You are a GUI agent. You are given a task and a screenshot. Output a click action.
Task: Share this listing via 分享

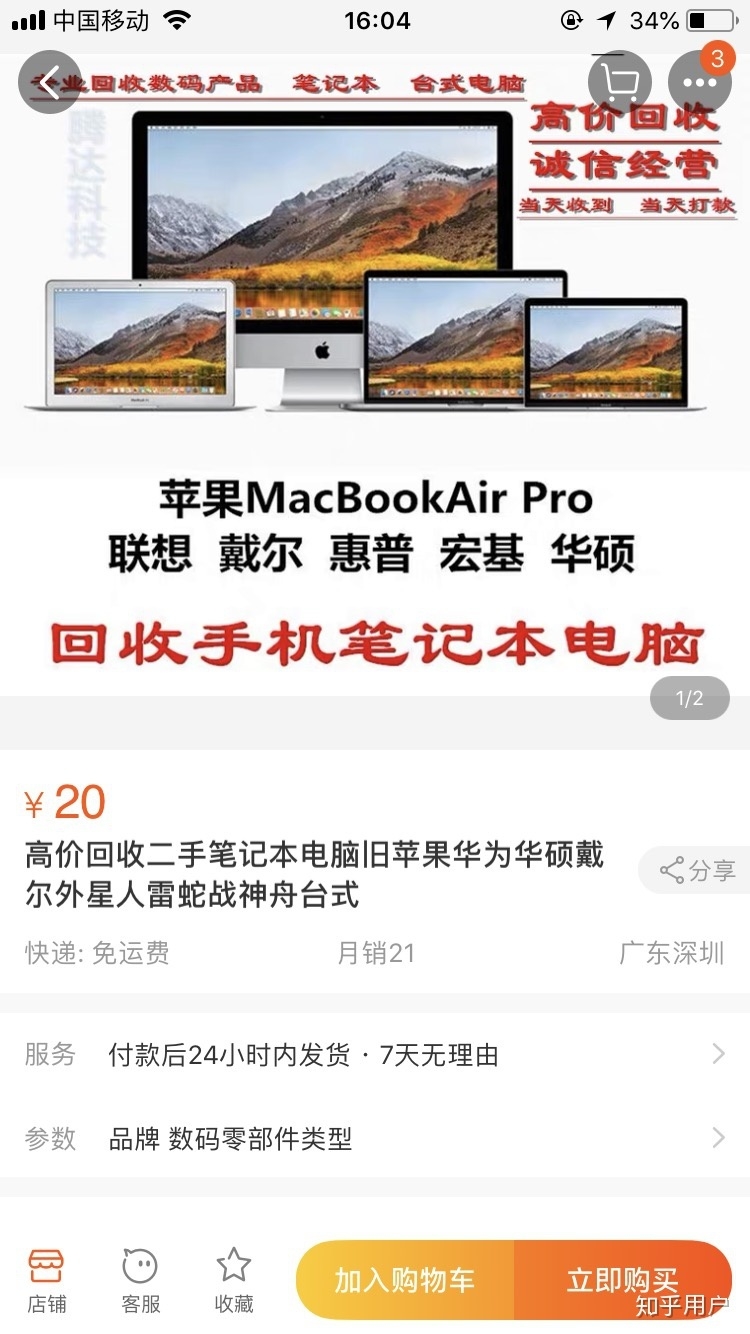point(698,870)
